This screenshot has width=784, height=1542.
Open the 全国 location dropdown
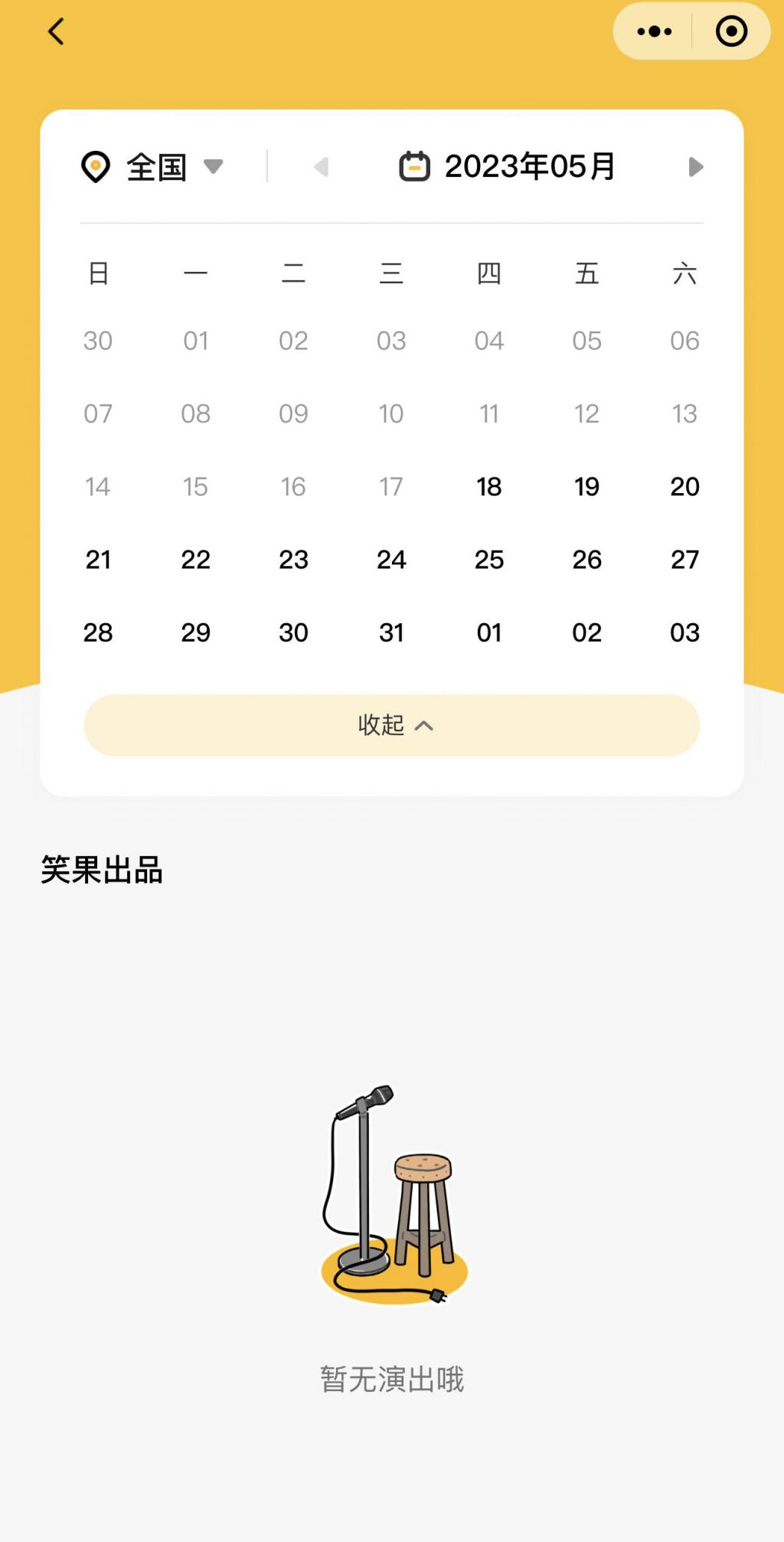point(153,167)
